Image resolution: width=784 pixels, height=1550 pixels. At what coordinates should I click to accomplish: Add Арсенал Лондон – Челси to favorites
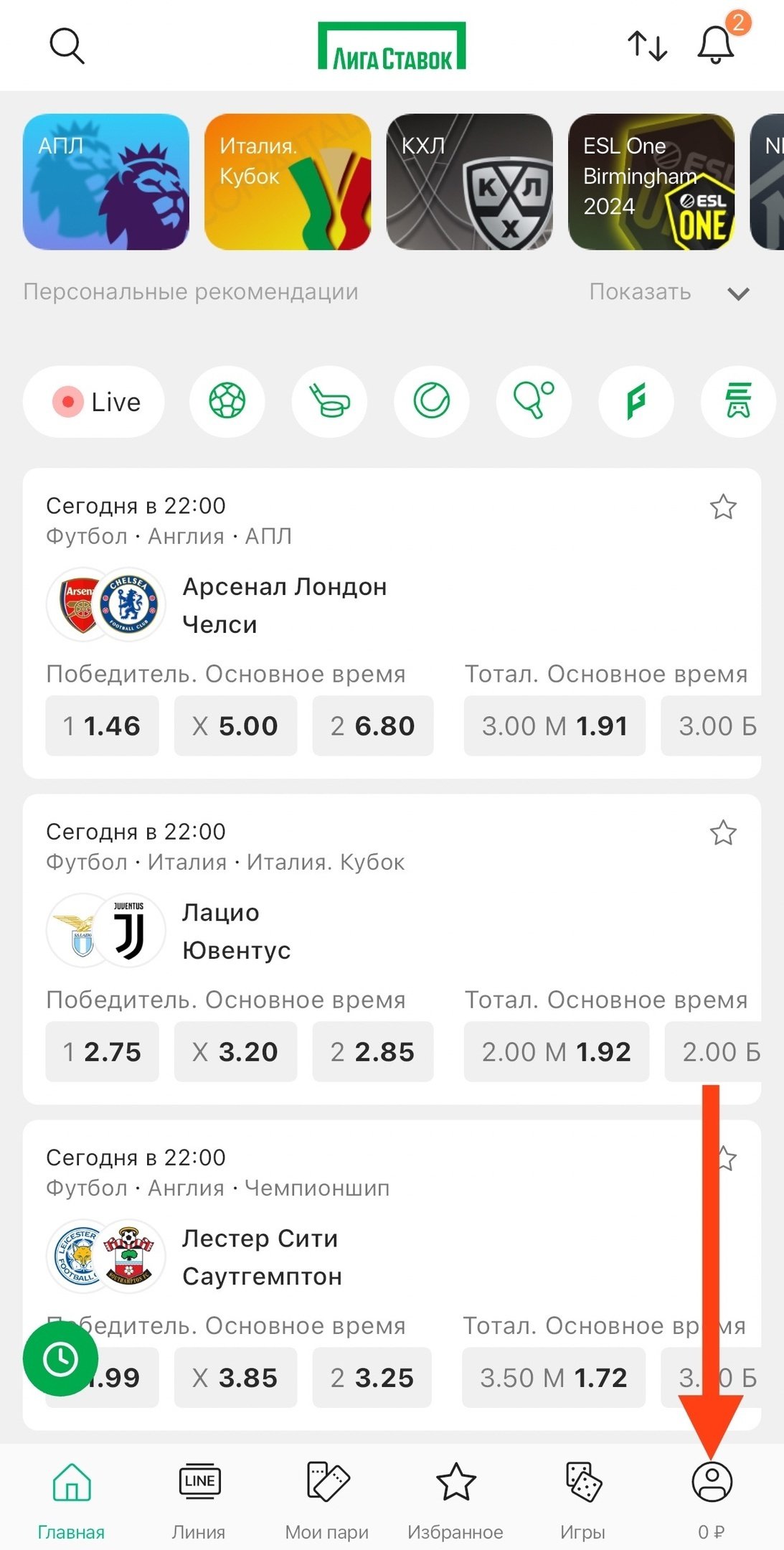tap(723, 507)
